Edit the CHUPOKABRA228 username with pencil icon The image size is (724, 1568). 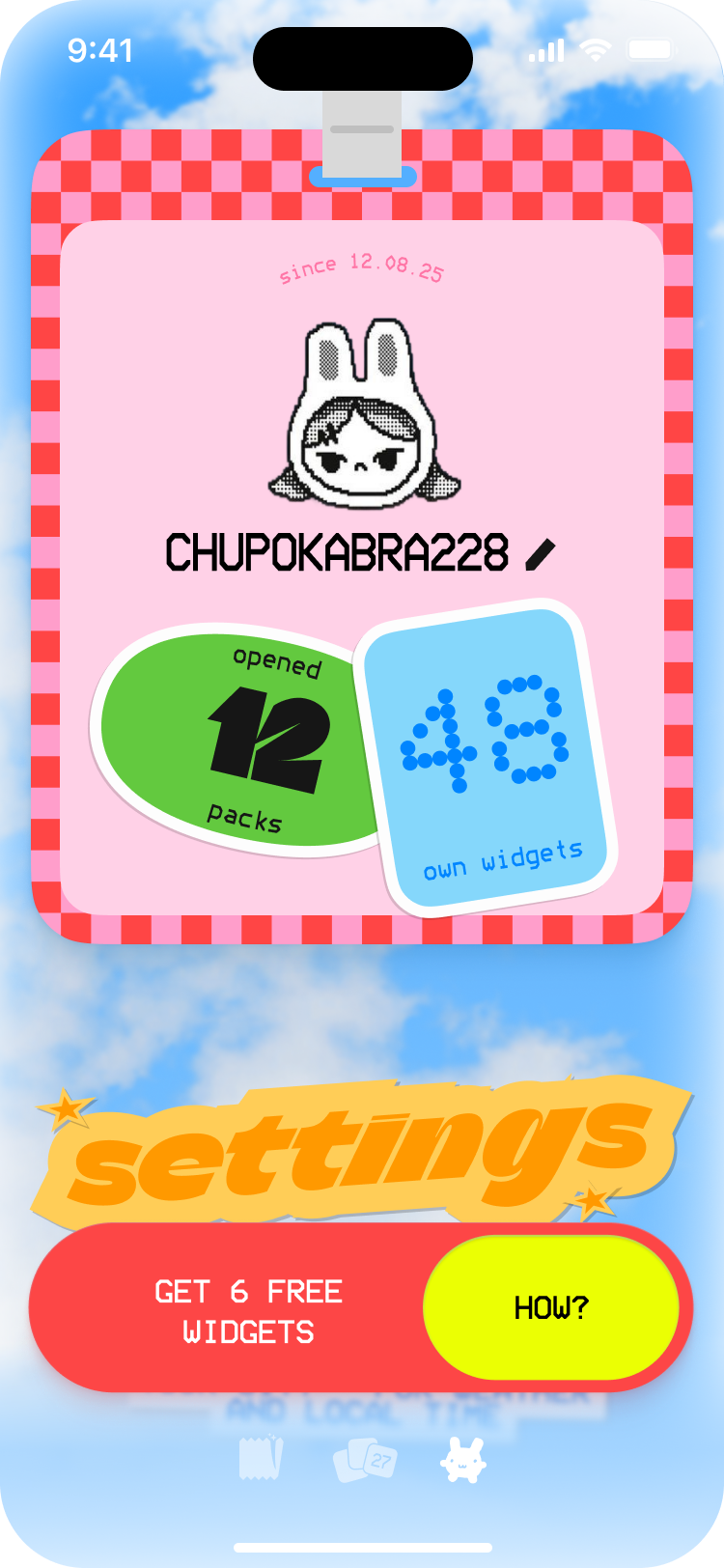[541, 554]
